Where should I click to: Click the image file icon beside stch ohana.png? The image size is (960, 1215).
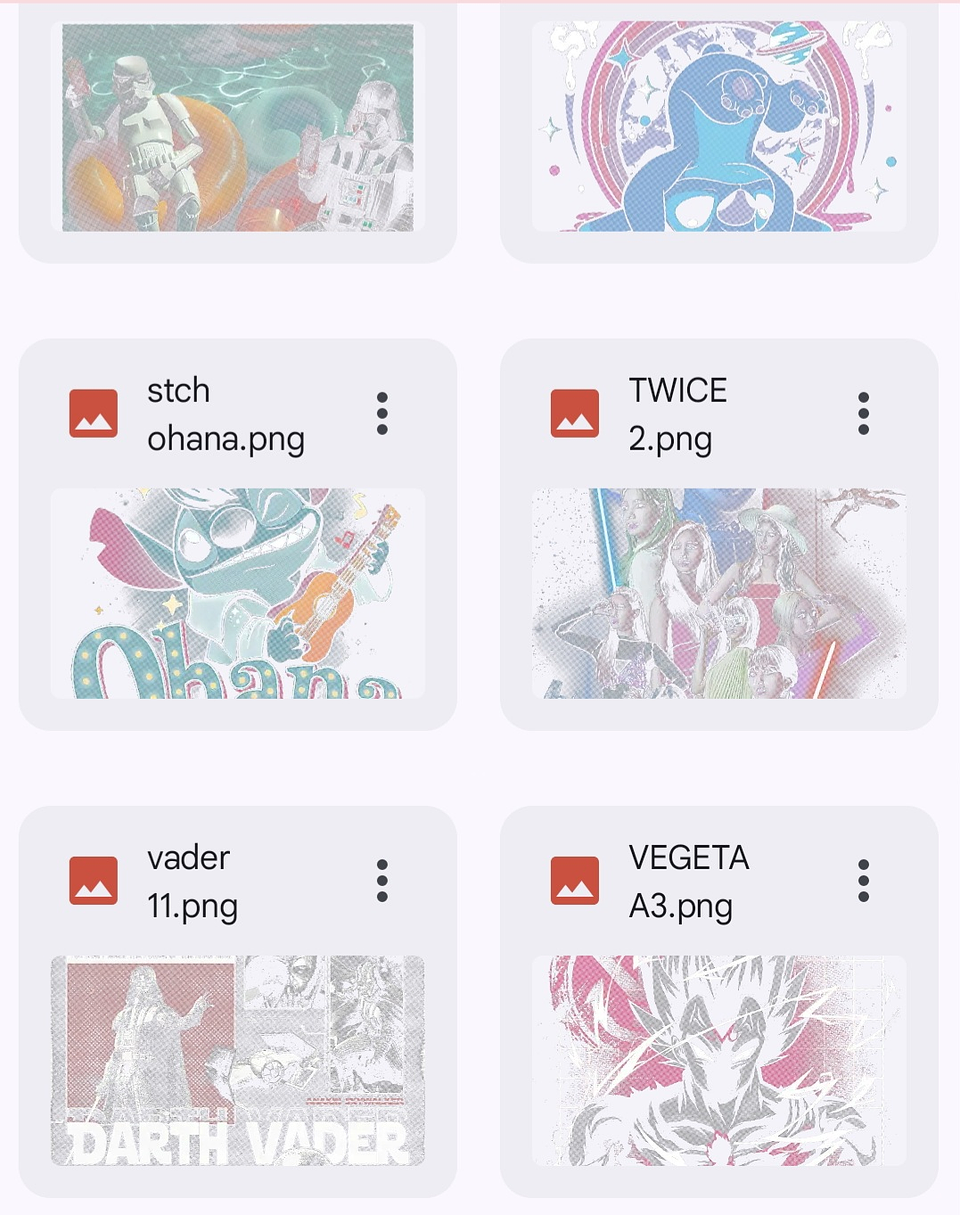[92, 413]
